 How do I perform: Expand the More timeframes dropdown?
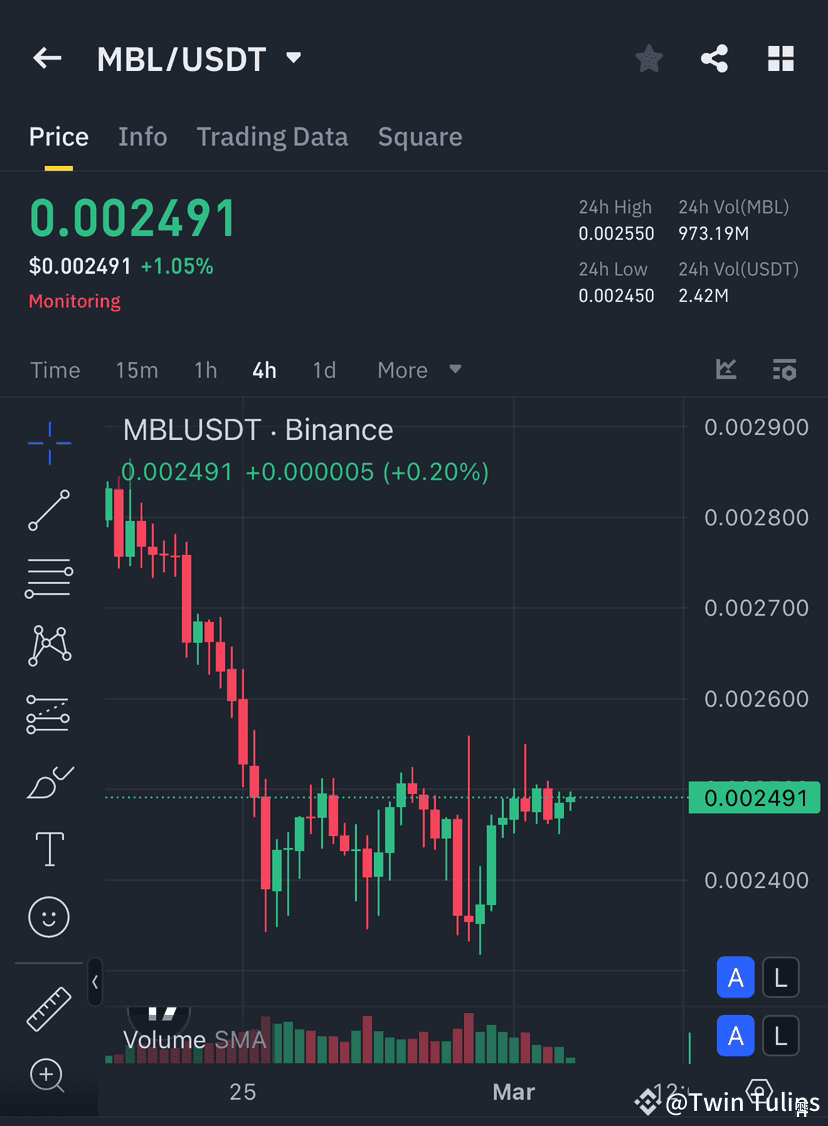[x=417, y=370]
